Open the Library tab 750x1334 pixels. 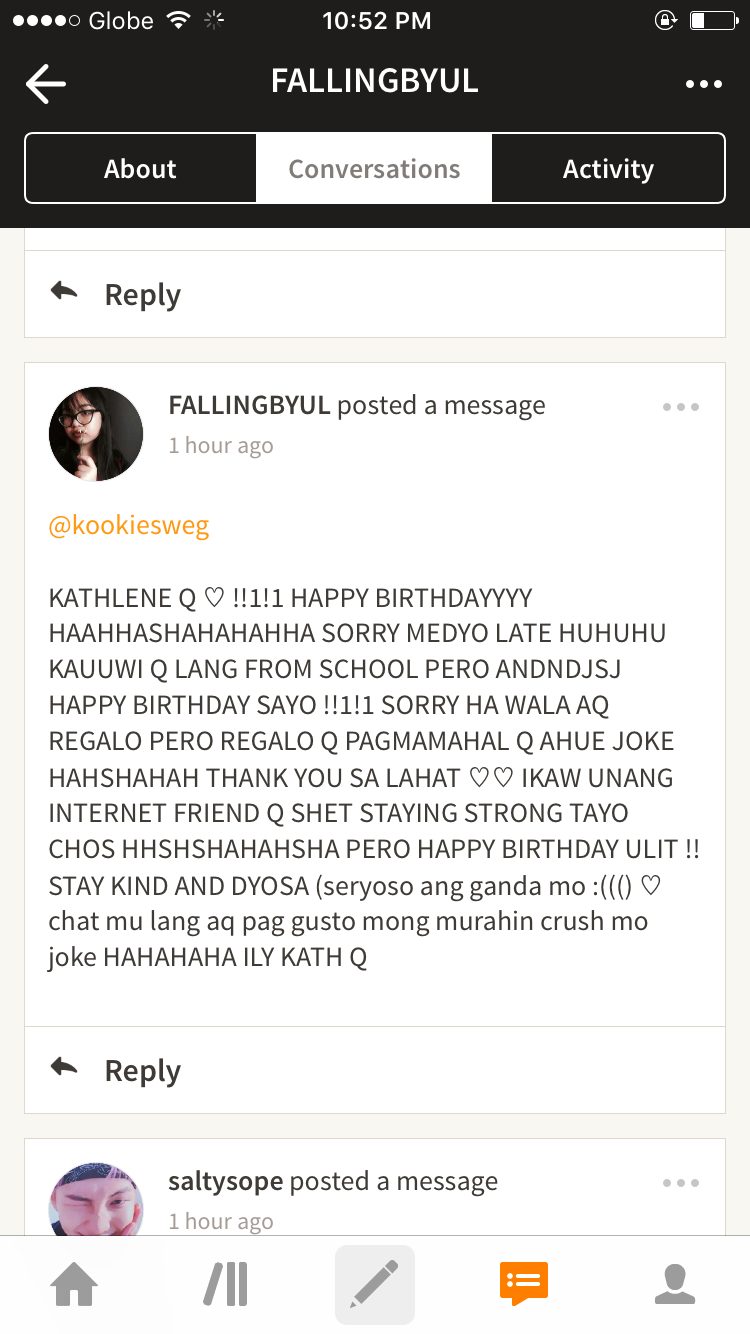coord(225,1285)
